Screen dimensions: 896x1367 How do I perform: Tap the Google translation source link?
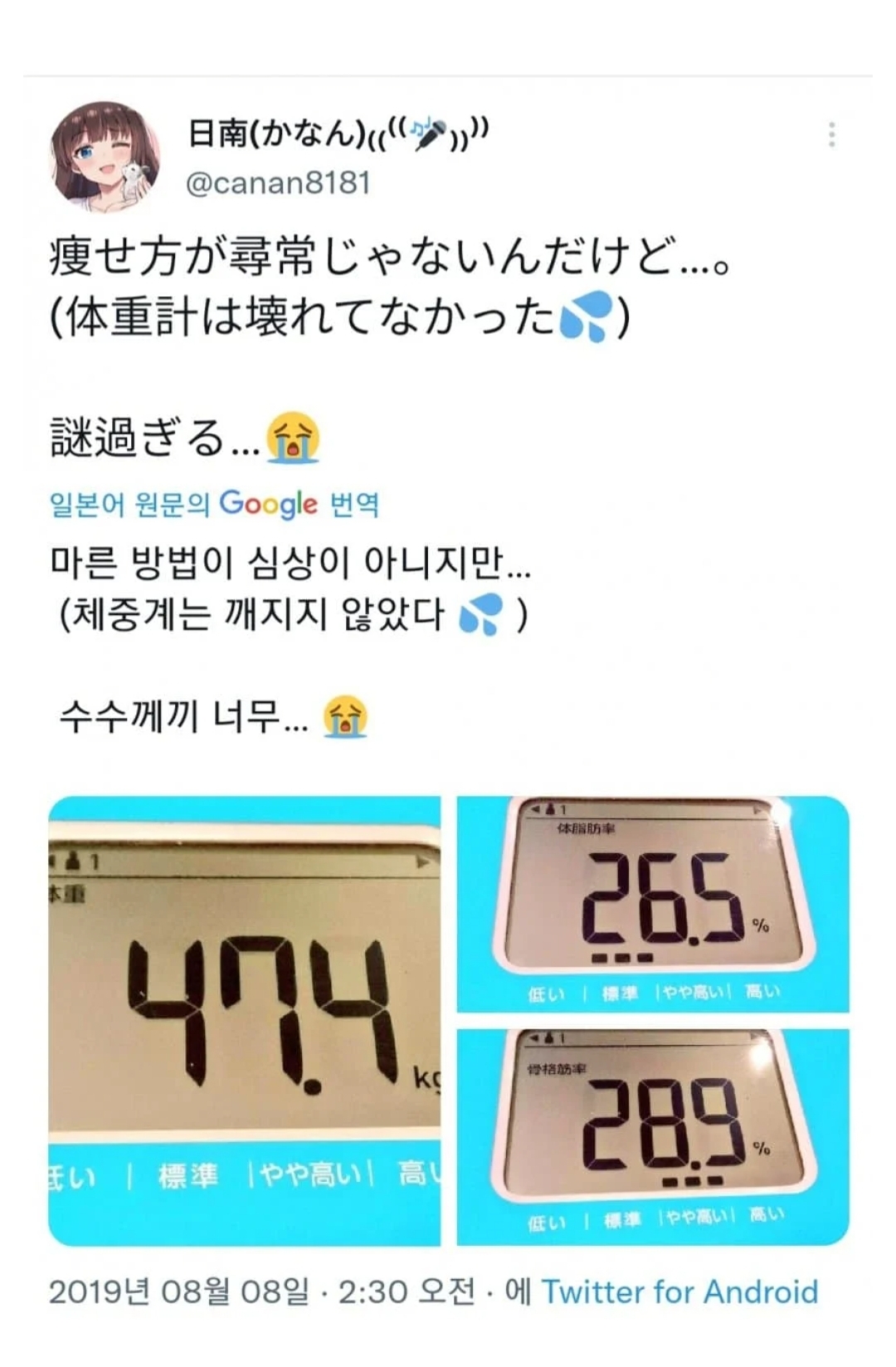tap(215, 504)
